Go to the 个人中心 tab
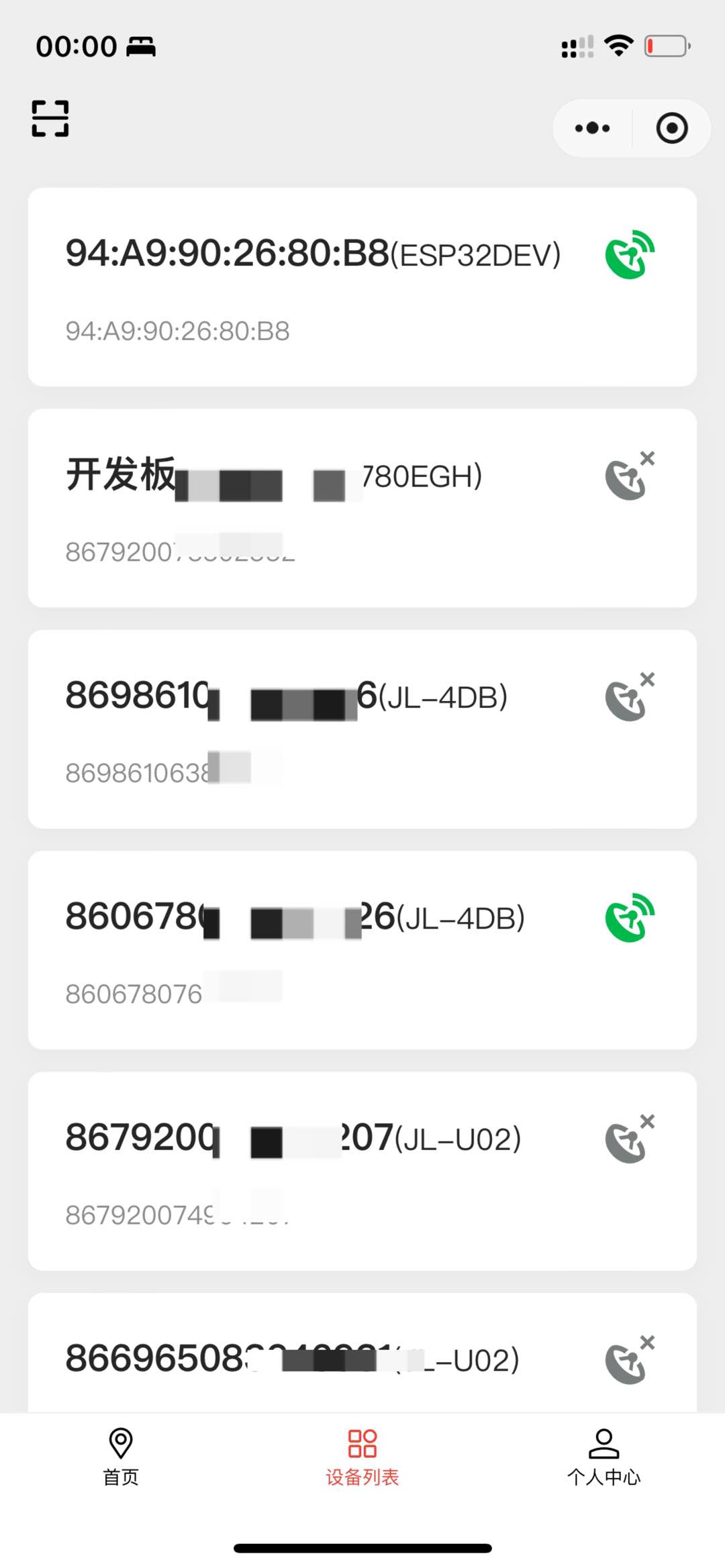The width and height of the screenshot is (725, 1568). (603, 1455)
